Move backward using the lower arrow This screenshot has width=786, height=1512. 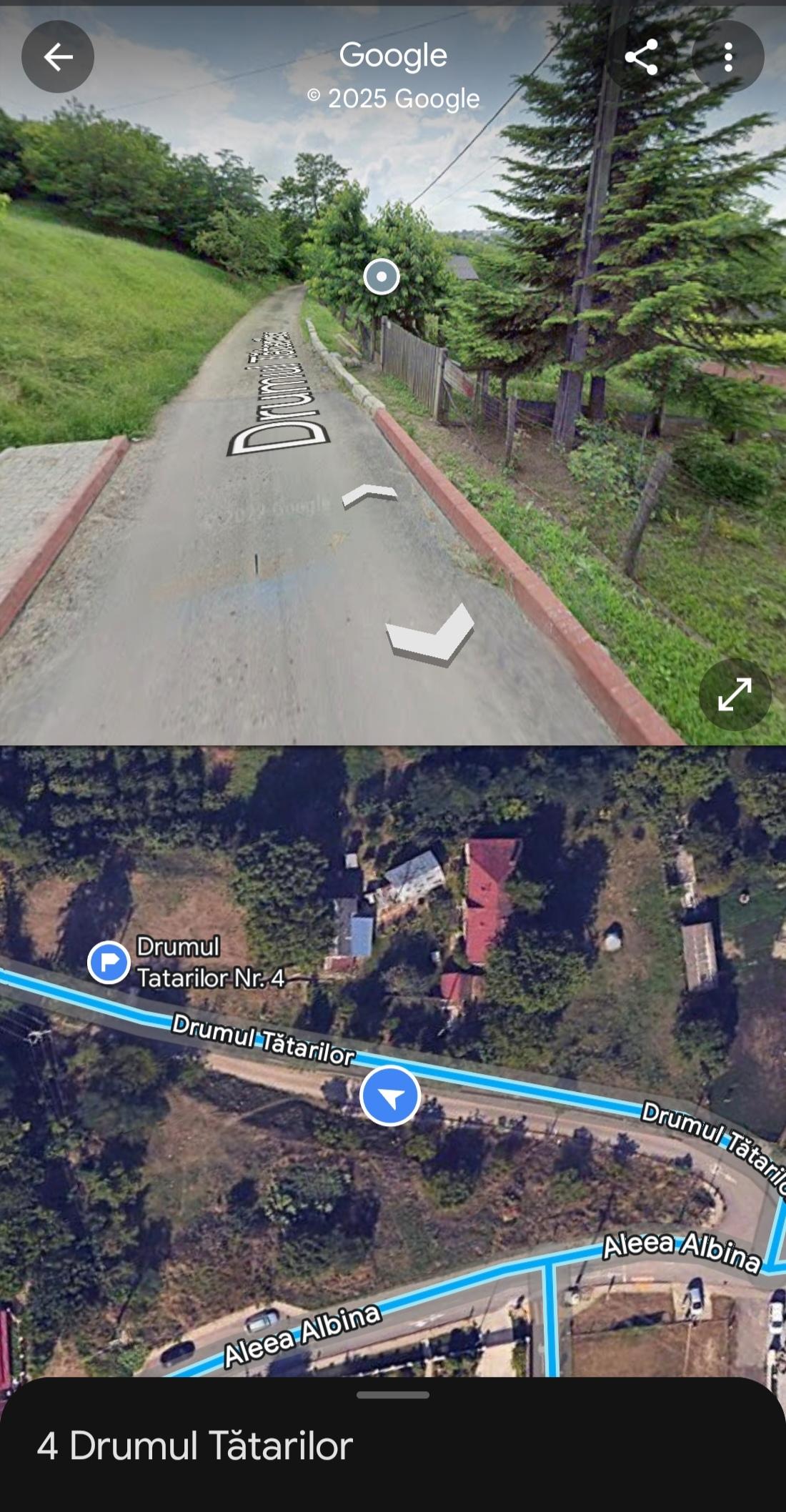pos(431,634)
